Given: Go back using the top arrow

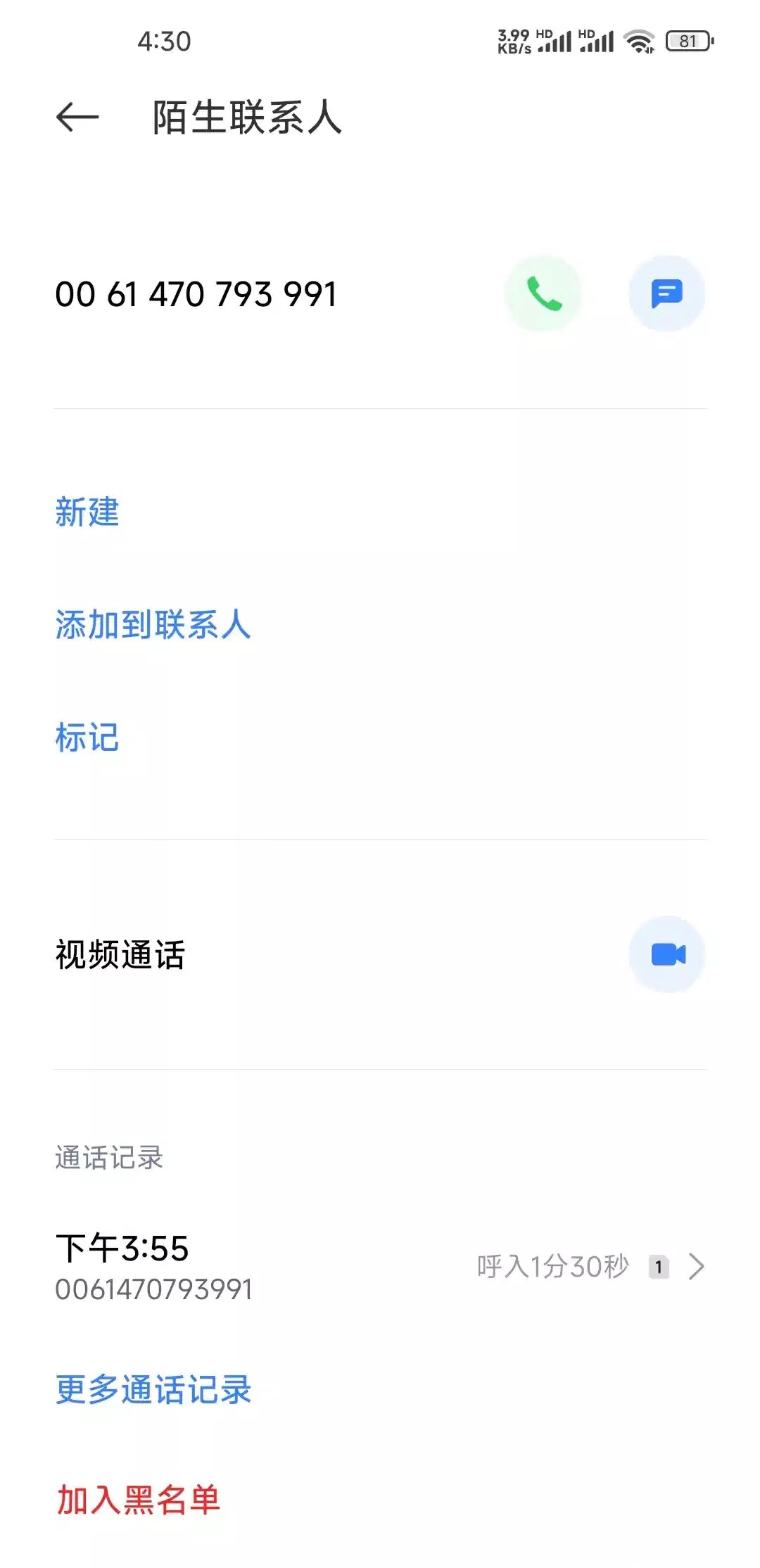Looking at the screenshot, I should pos(77,117).
